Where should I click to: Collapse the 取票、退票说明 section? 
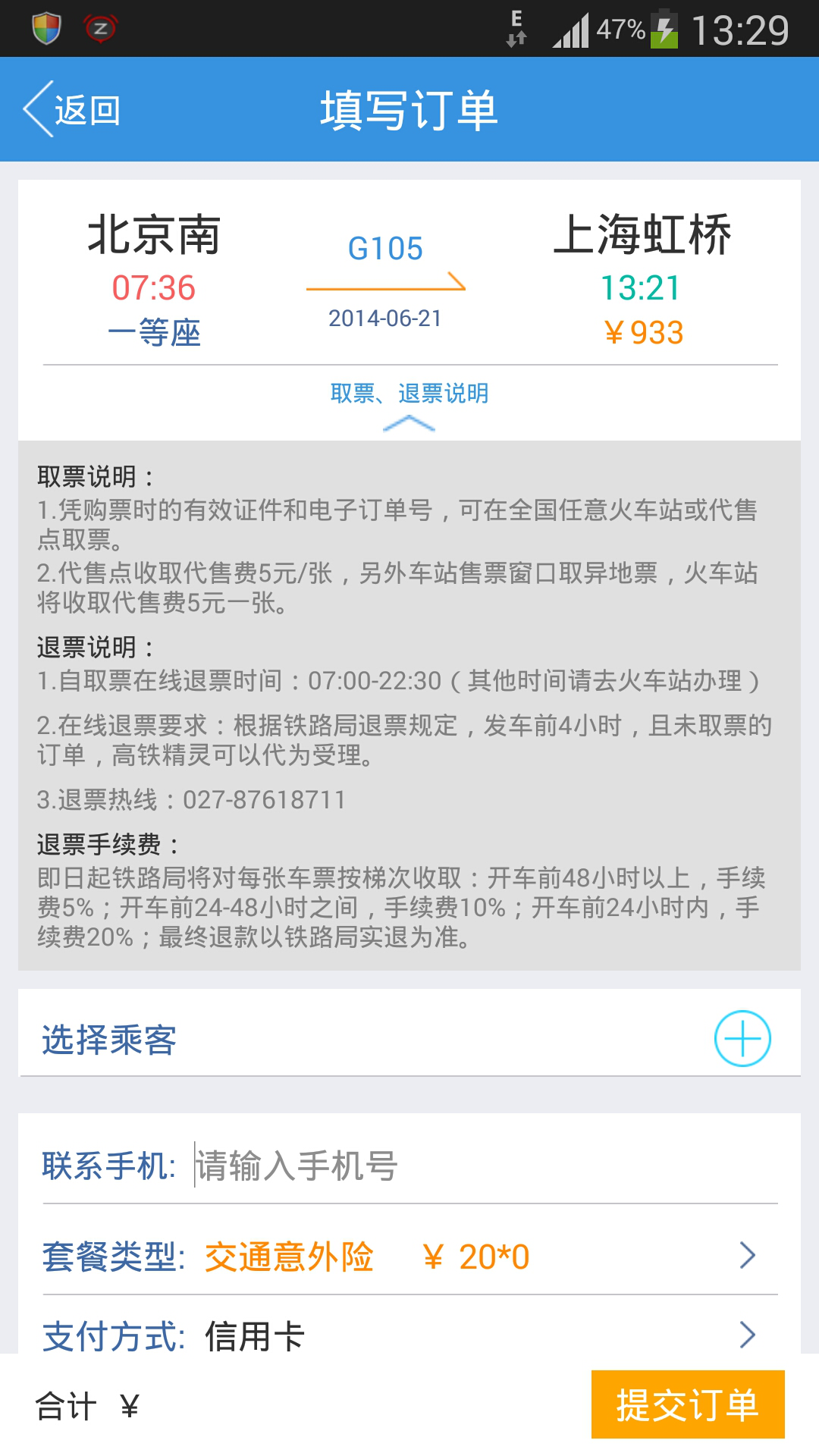point(409,405)
